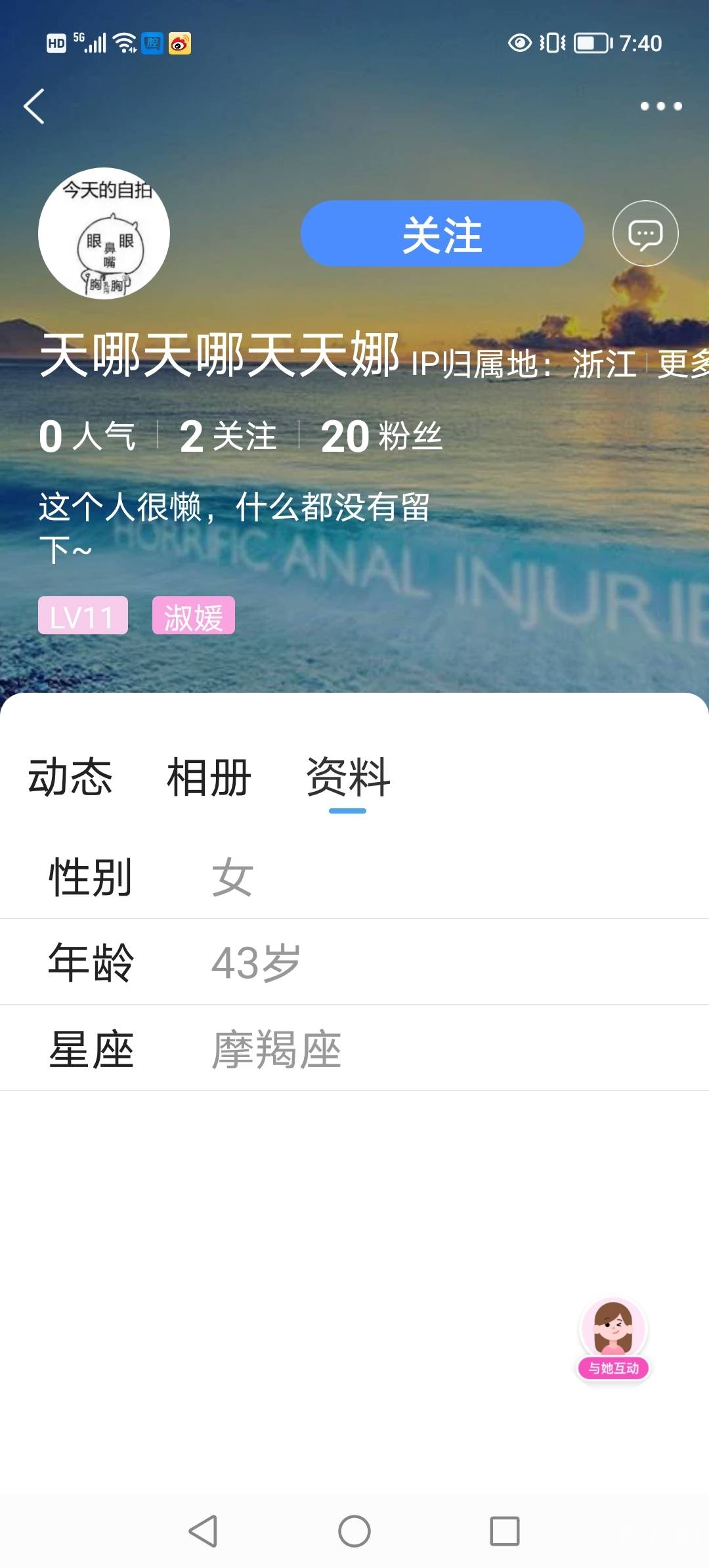Switch to the 动态 tab

tap(70, 777)
